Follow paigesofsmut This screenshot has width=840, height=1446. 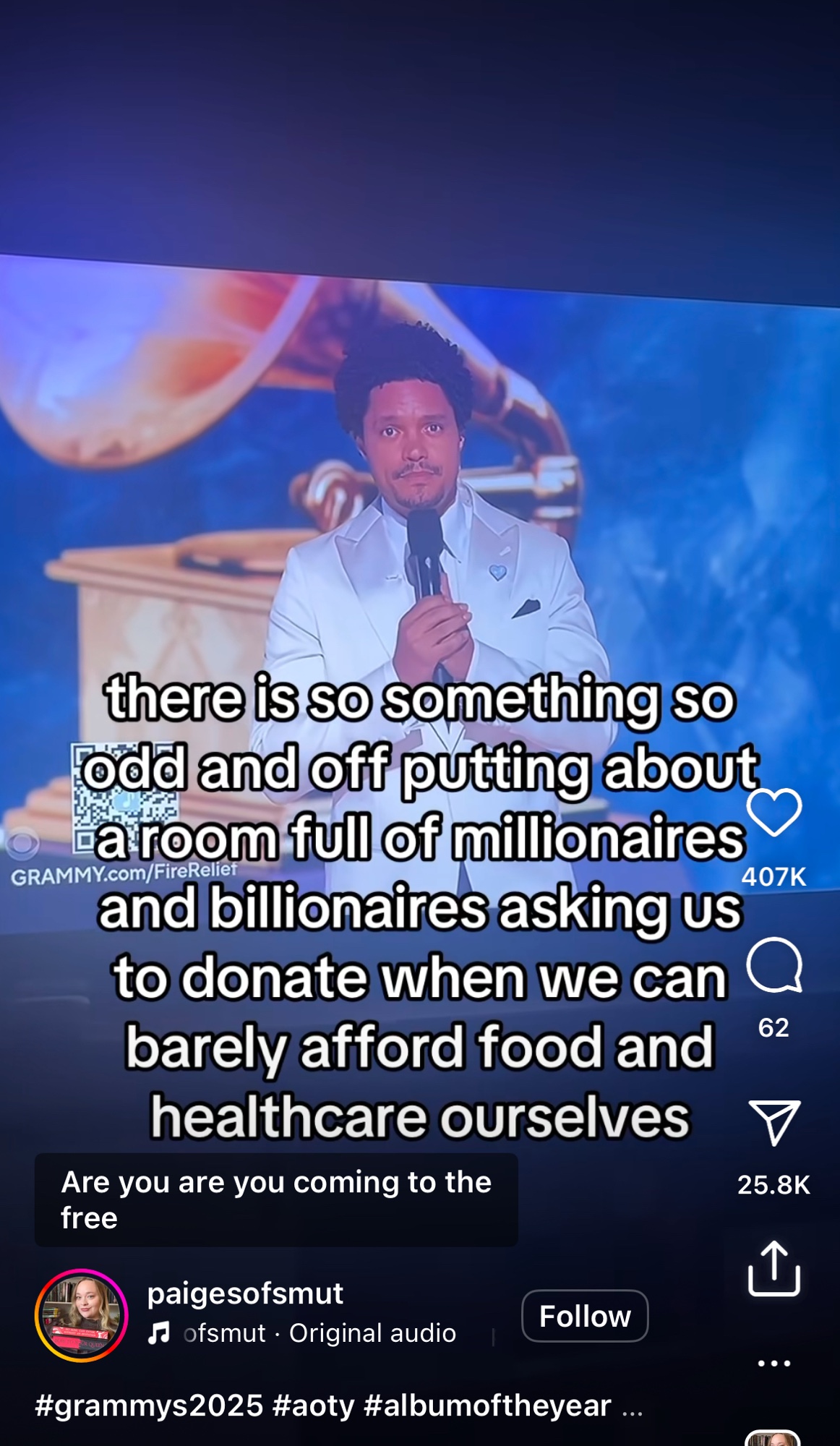[584, 1316]
